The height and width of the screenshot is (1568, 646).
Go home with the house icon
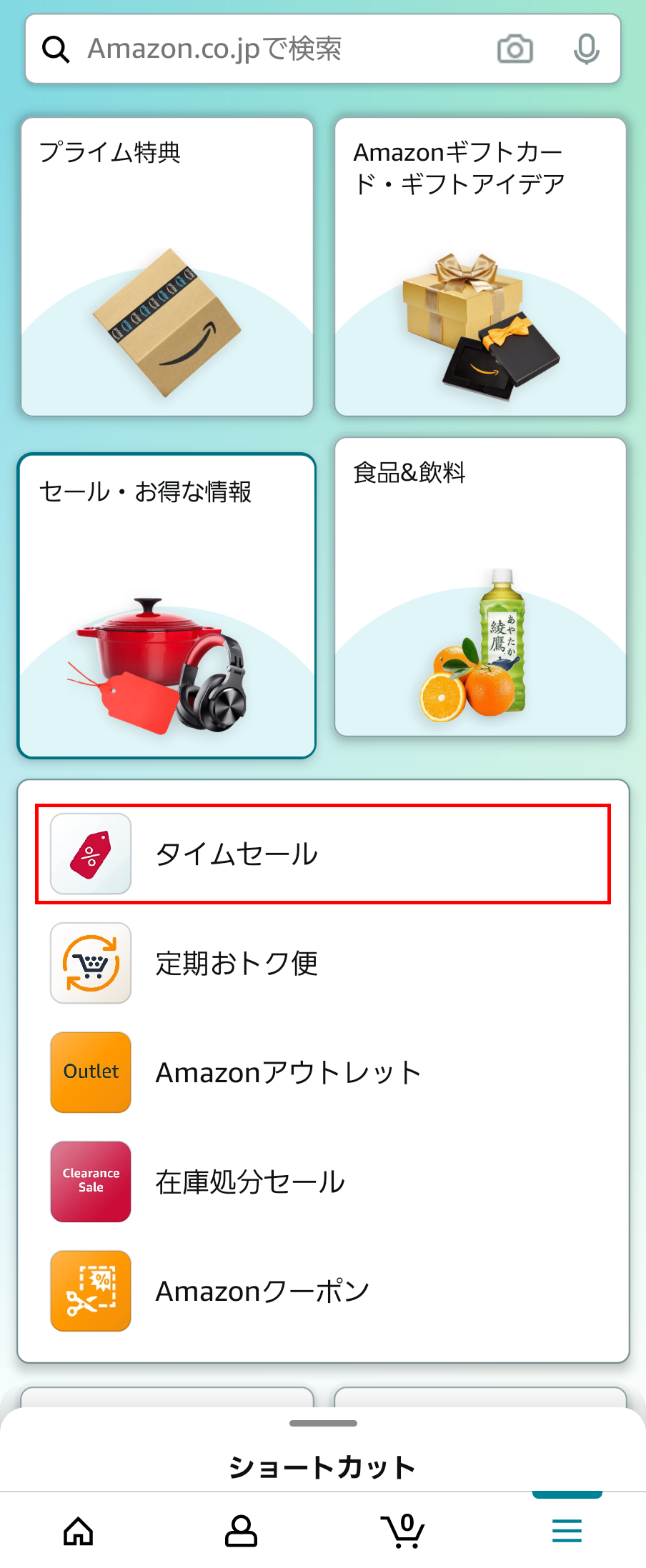point(78,1531)
